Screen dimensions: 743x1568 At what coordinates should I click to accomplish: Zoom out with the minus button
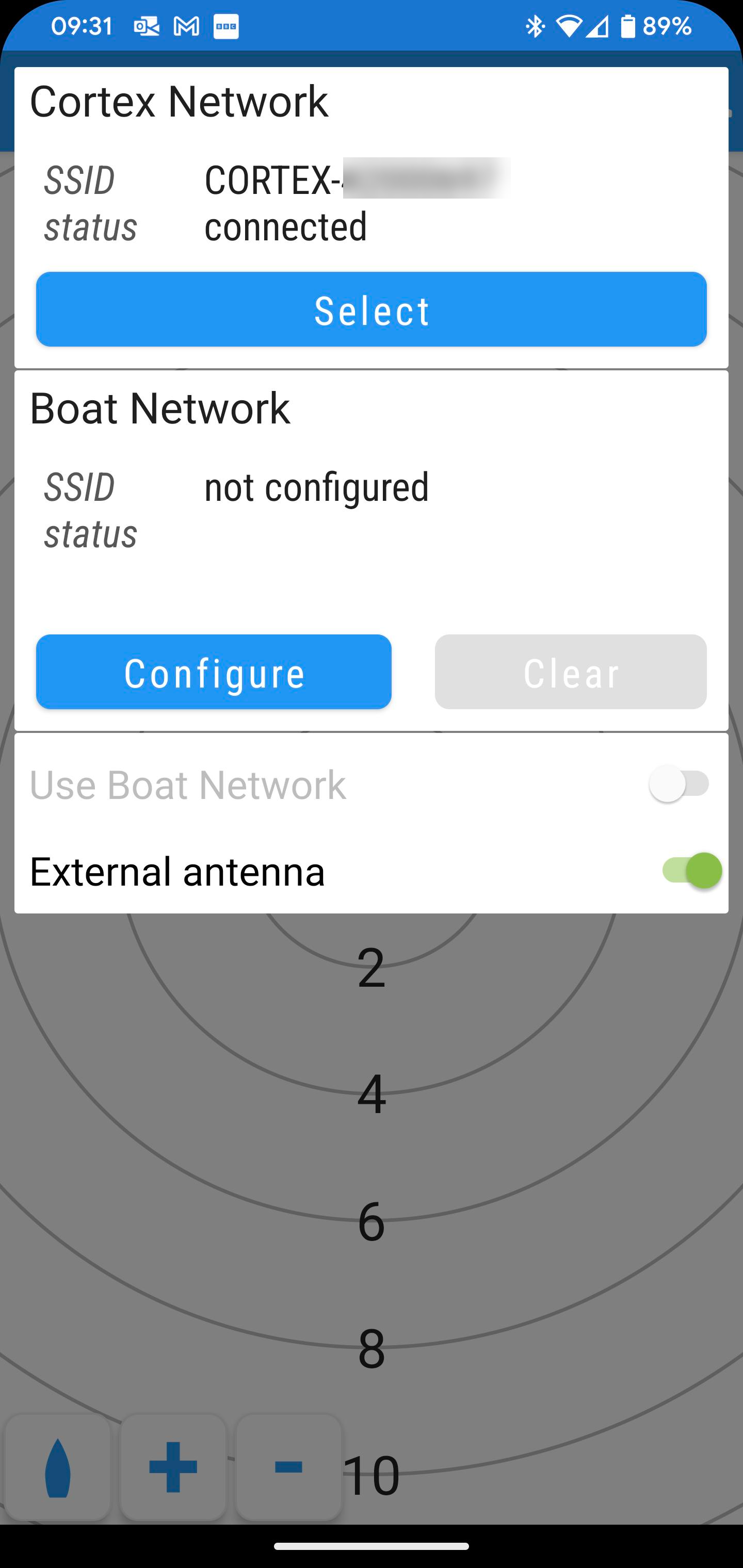tap(288, 1467)
